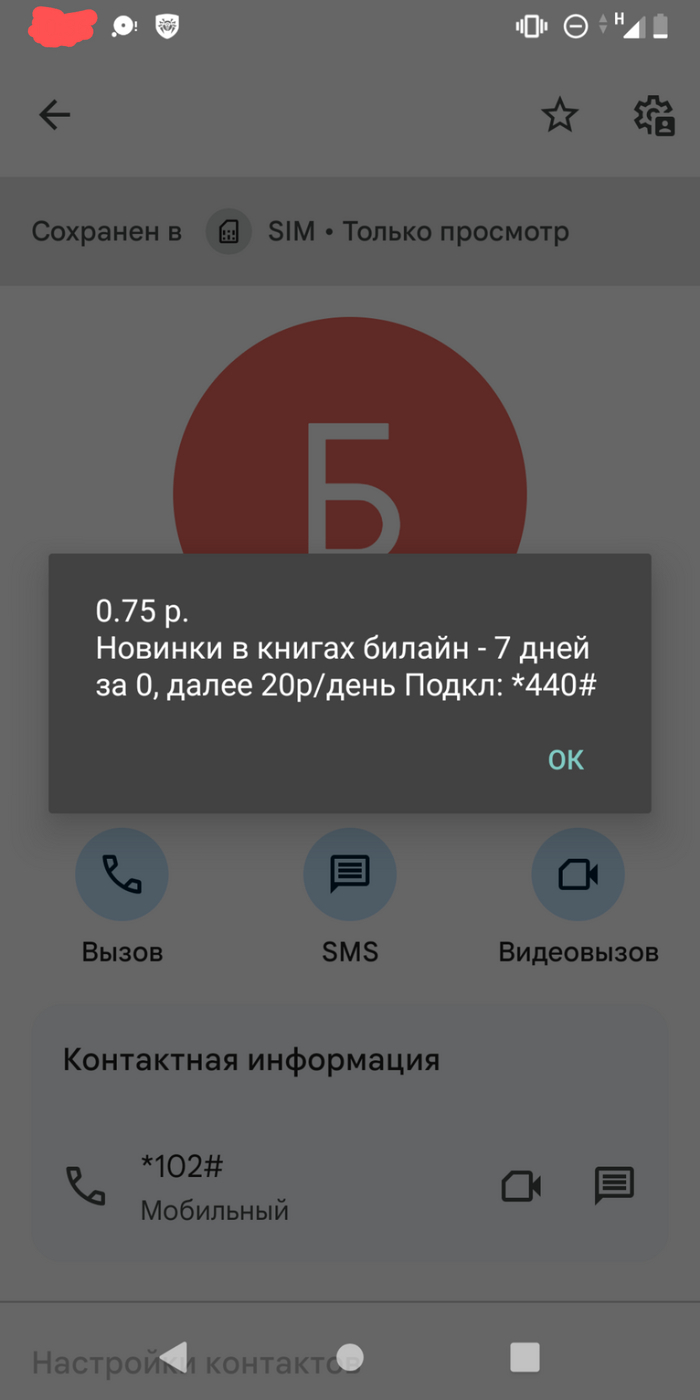Dismiss the USSD dialog with OK
Viewport: 700px width, 1400px height.
(565, 760)
